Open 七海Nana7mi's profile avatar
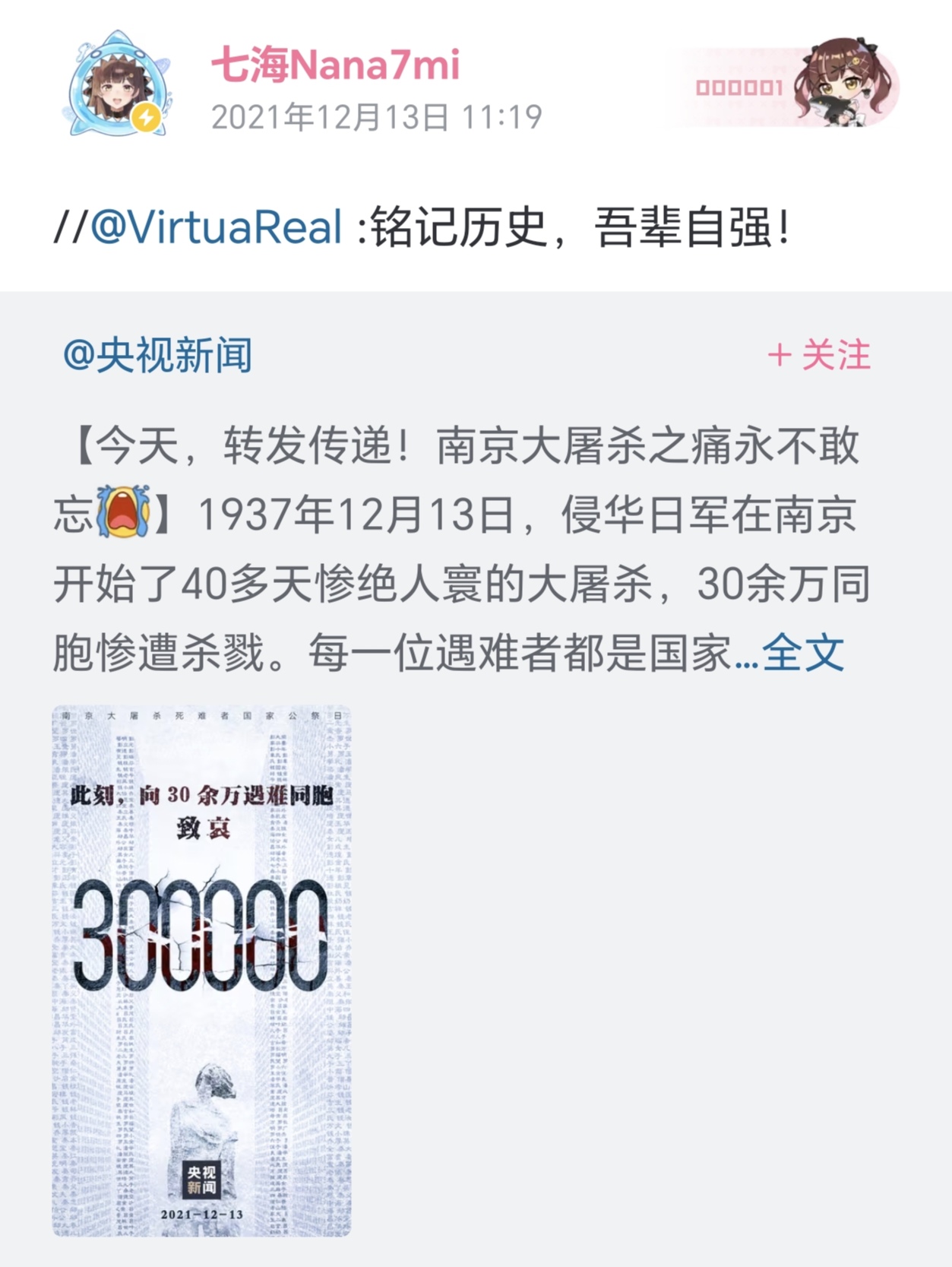Viewport: 952px width, 1267px height. [x=118, y=85]
